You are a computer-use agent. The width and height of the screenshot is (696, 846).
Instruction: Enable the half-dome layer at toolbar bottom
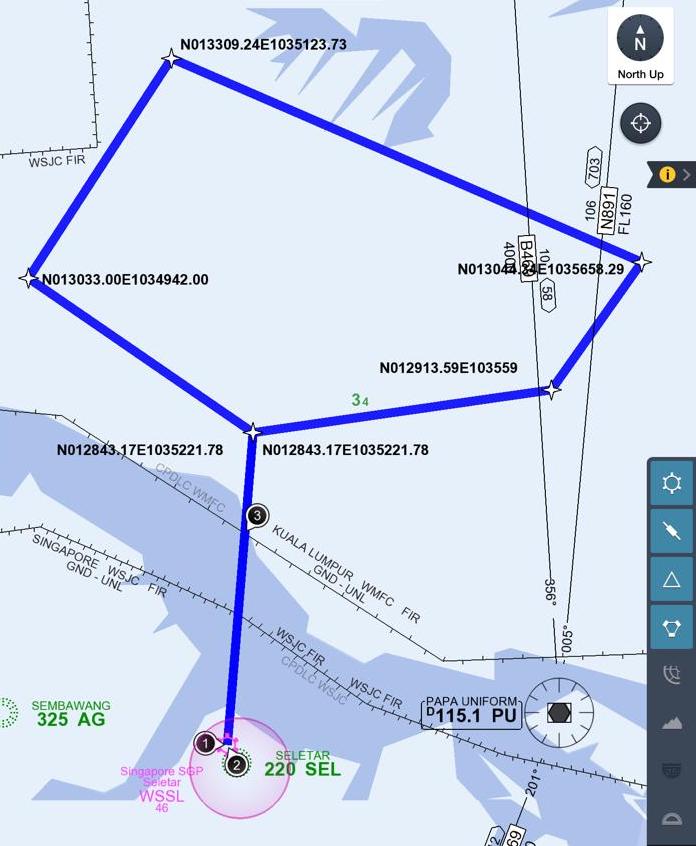672,817
